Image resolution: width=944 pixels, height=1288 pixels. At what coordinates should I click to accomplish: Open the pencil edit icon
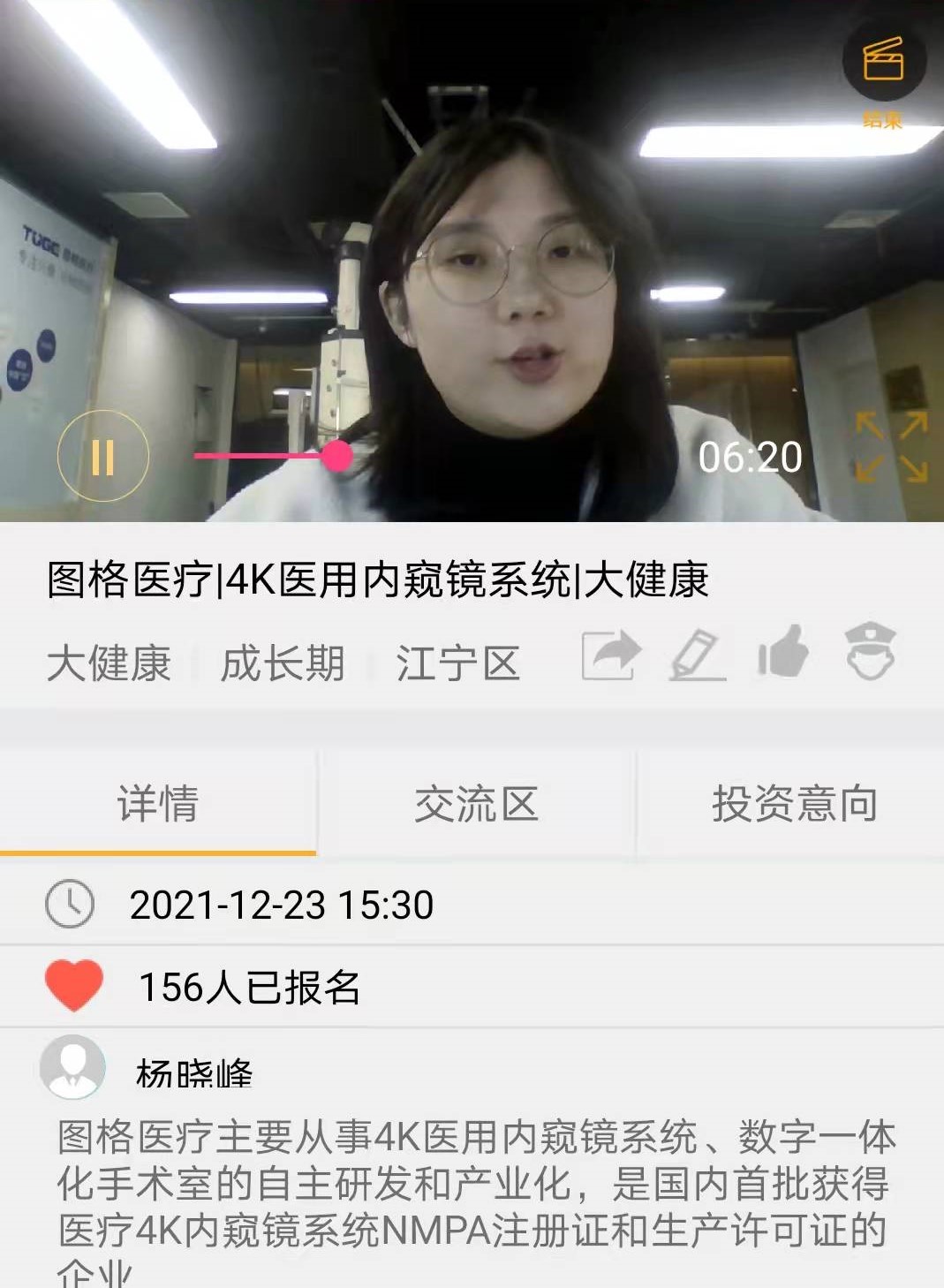point(698,655)
